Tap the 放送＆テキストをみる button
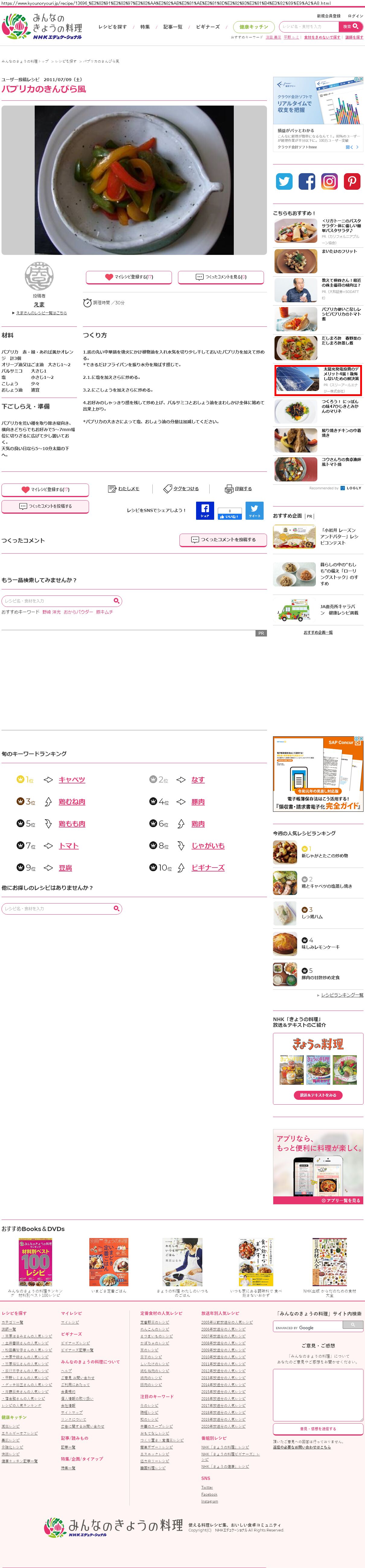365x1568 pixels. (x=318, y=1095)
